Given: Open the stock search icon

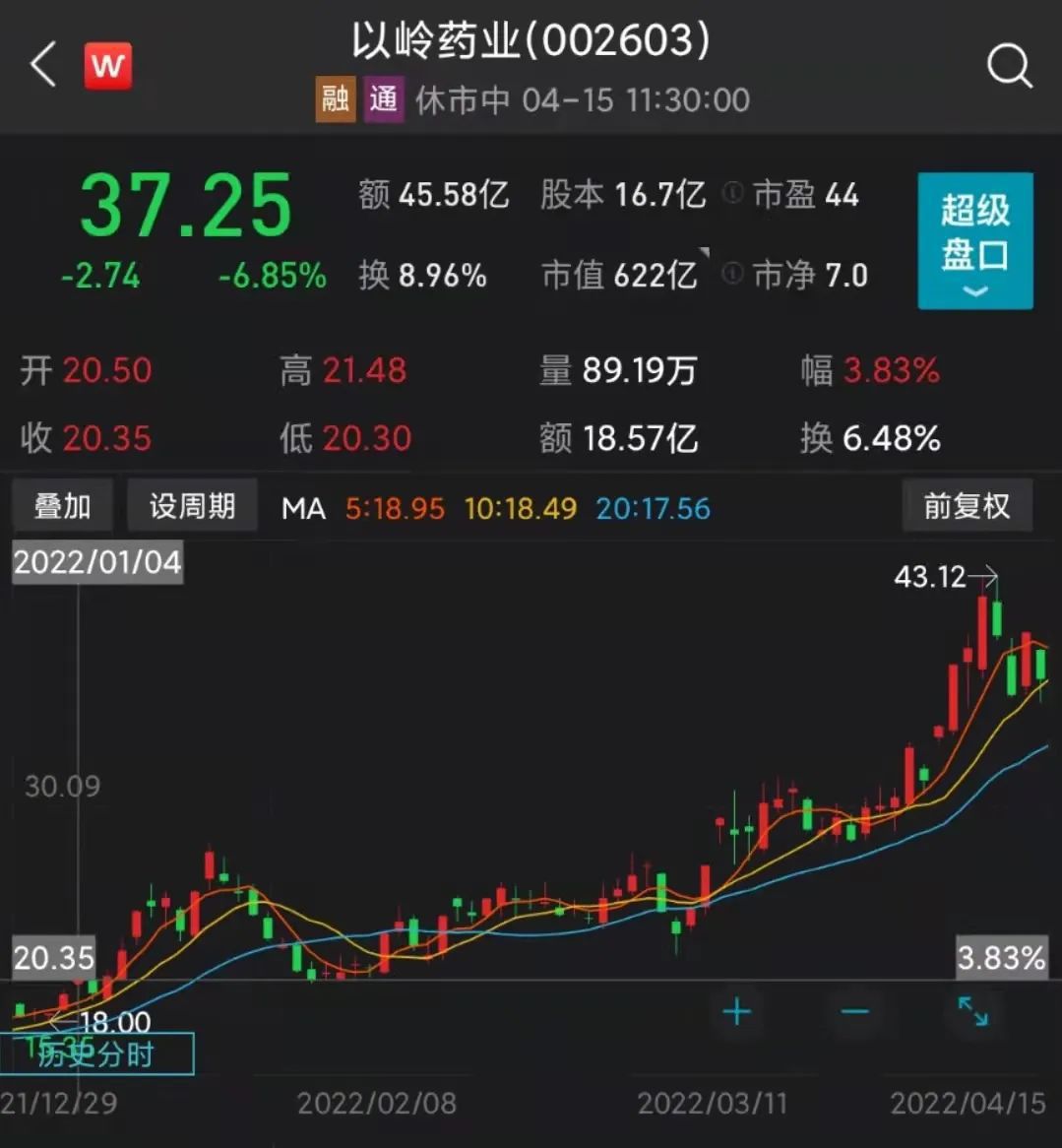Looking at the screenshot, I should [1008, 67].
